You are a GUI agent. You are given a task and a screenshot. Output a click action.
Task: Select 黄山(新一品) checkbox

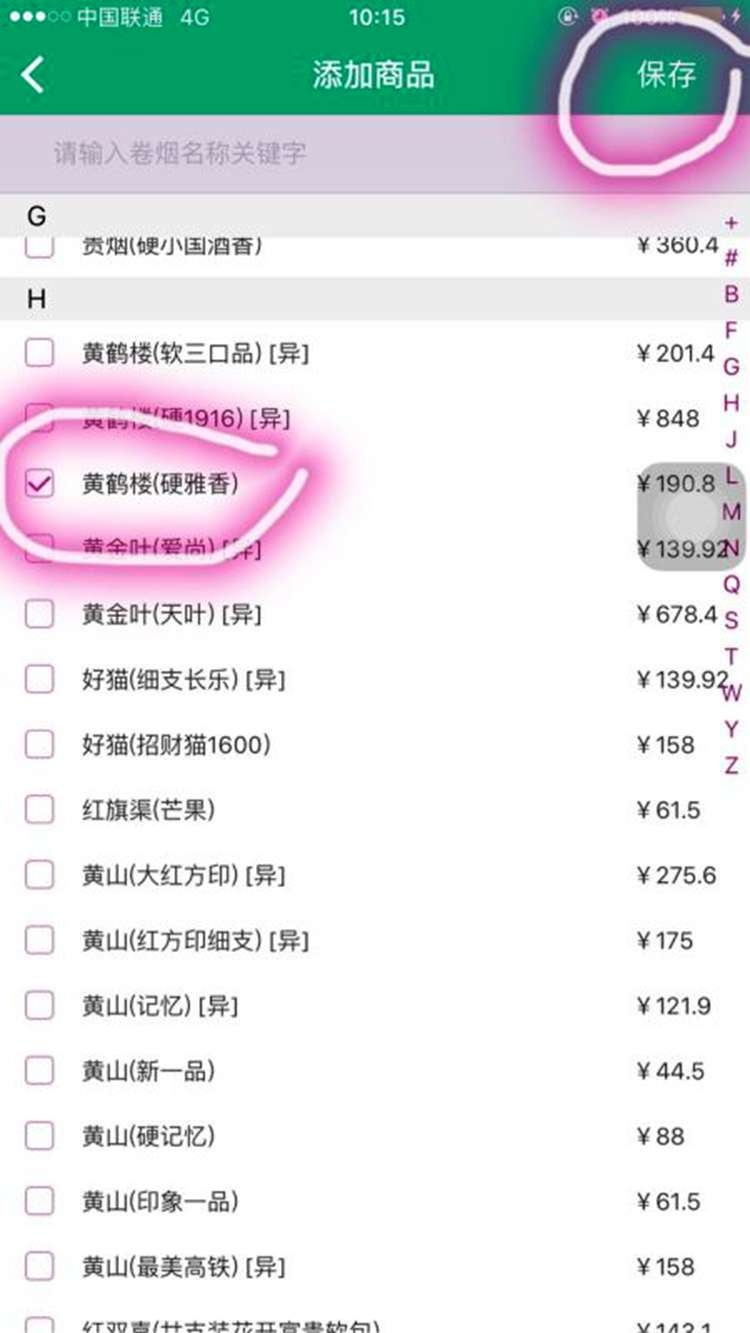(39, 1071)
